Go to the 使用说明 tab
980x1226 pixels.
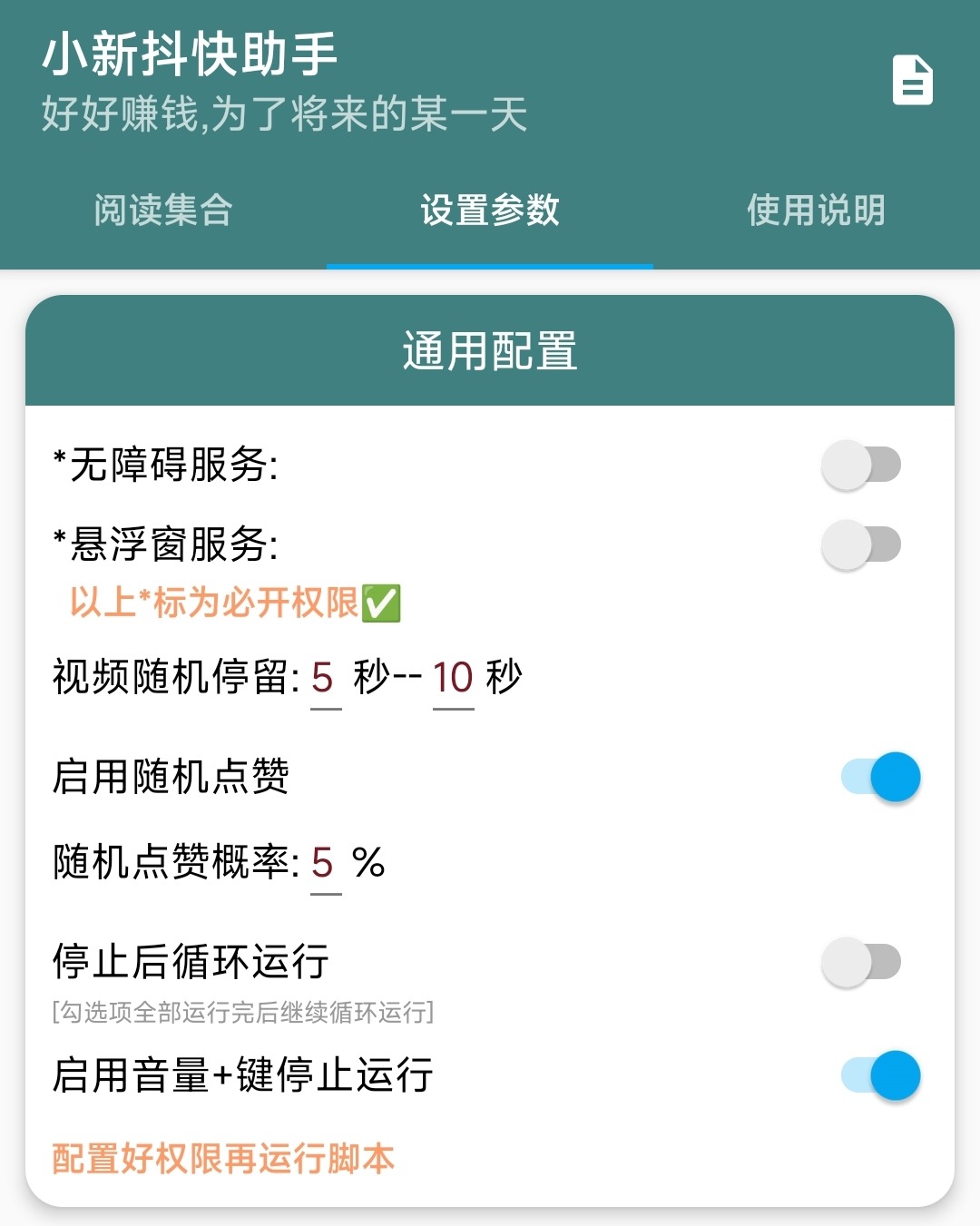click(816, 211)
